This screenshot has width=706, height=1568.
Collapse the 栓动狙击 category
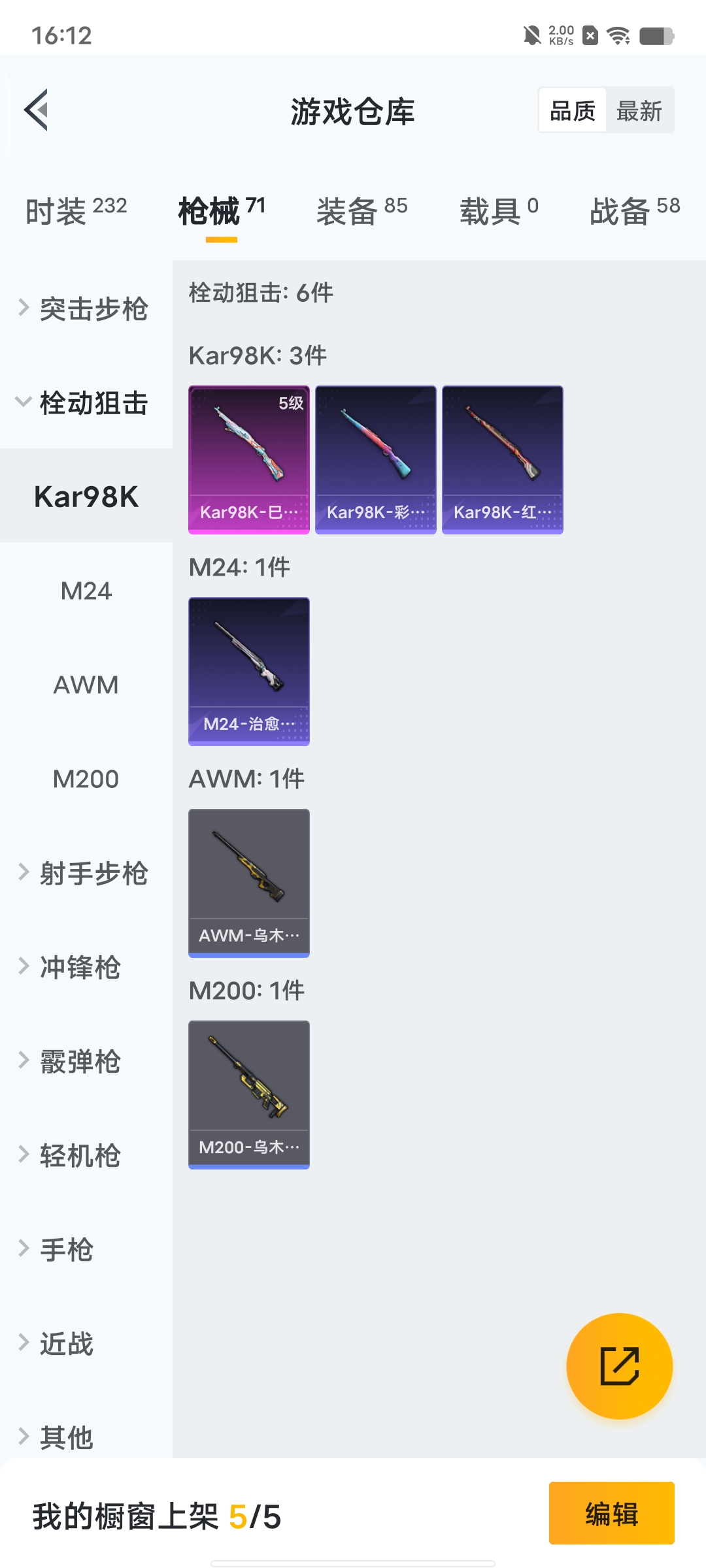click(85, 402)
